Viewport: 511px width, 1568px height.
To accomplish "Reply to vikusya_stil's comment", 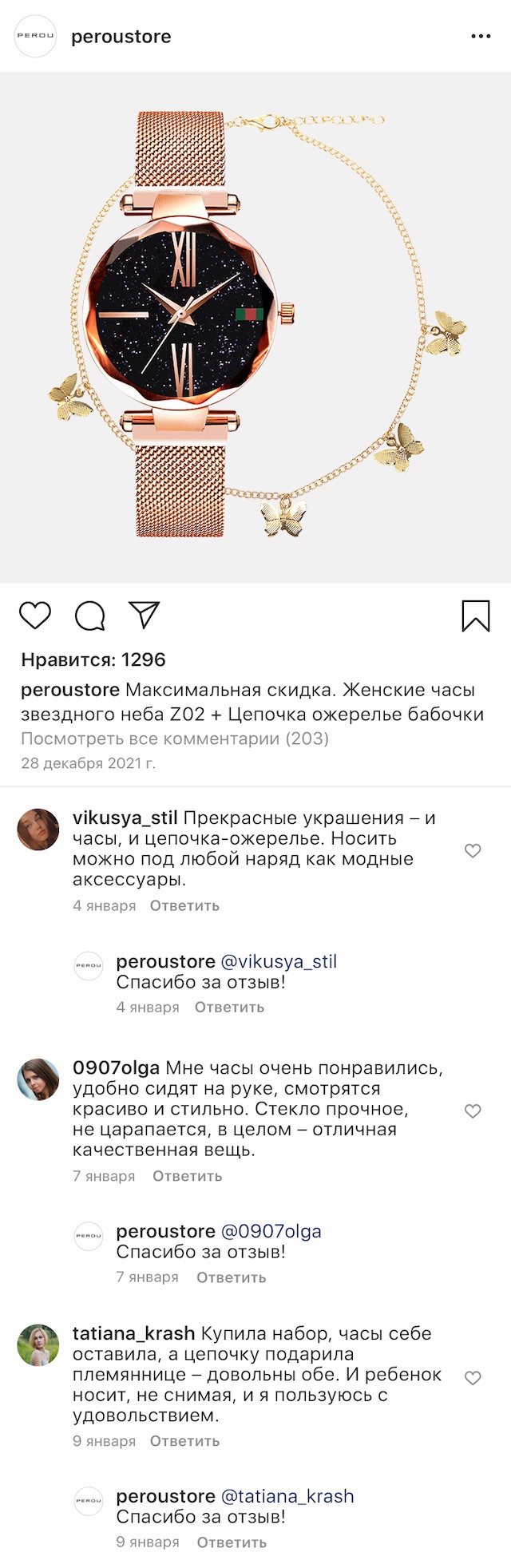I will click(x=184, y=906).
